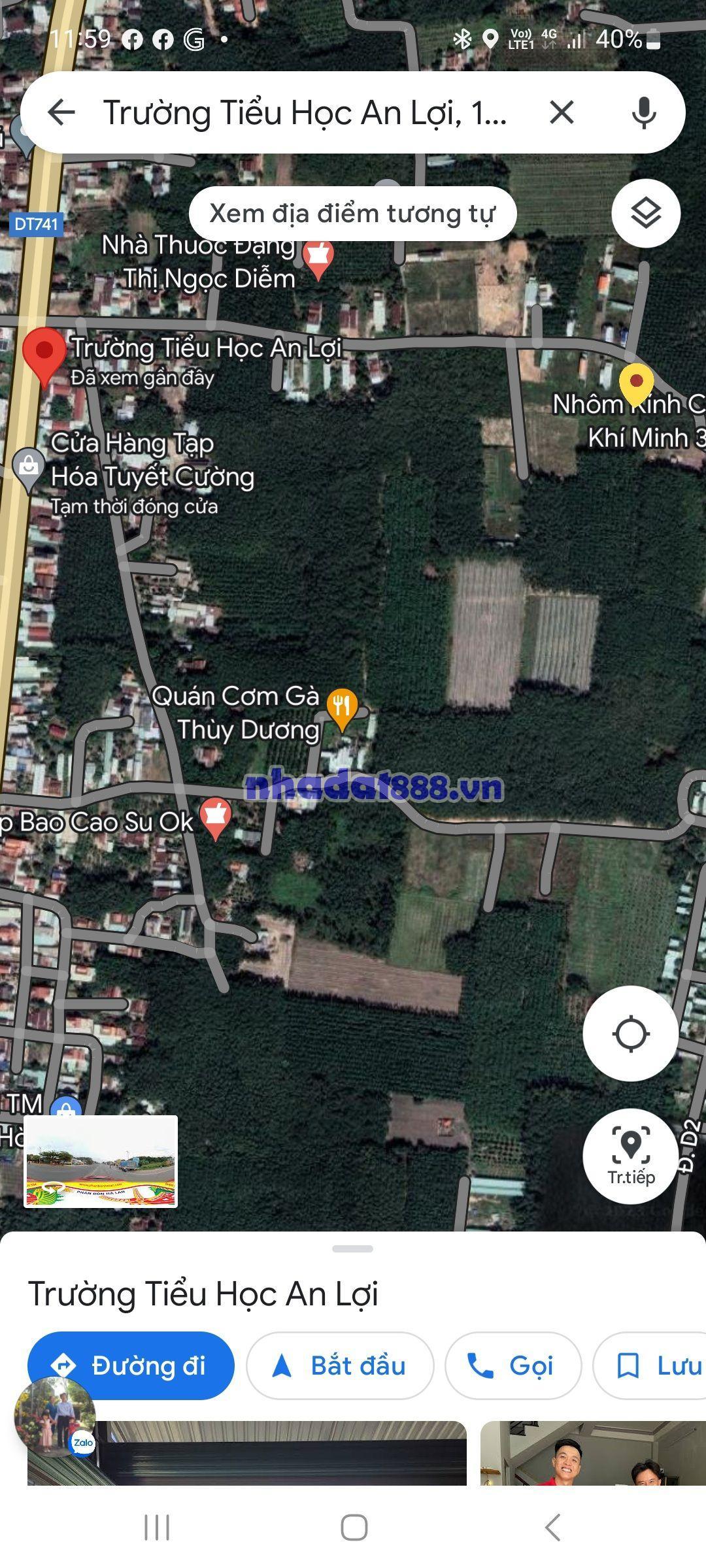Start voice search with the microphone
706x1568 pixels.
click(644, 112)
